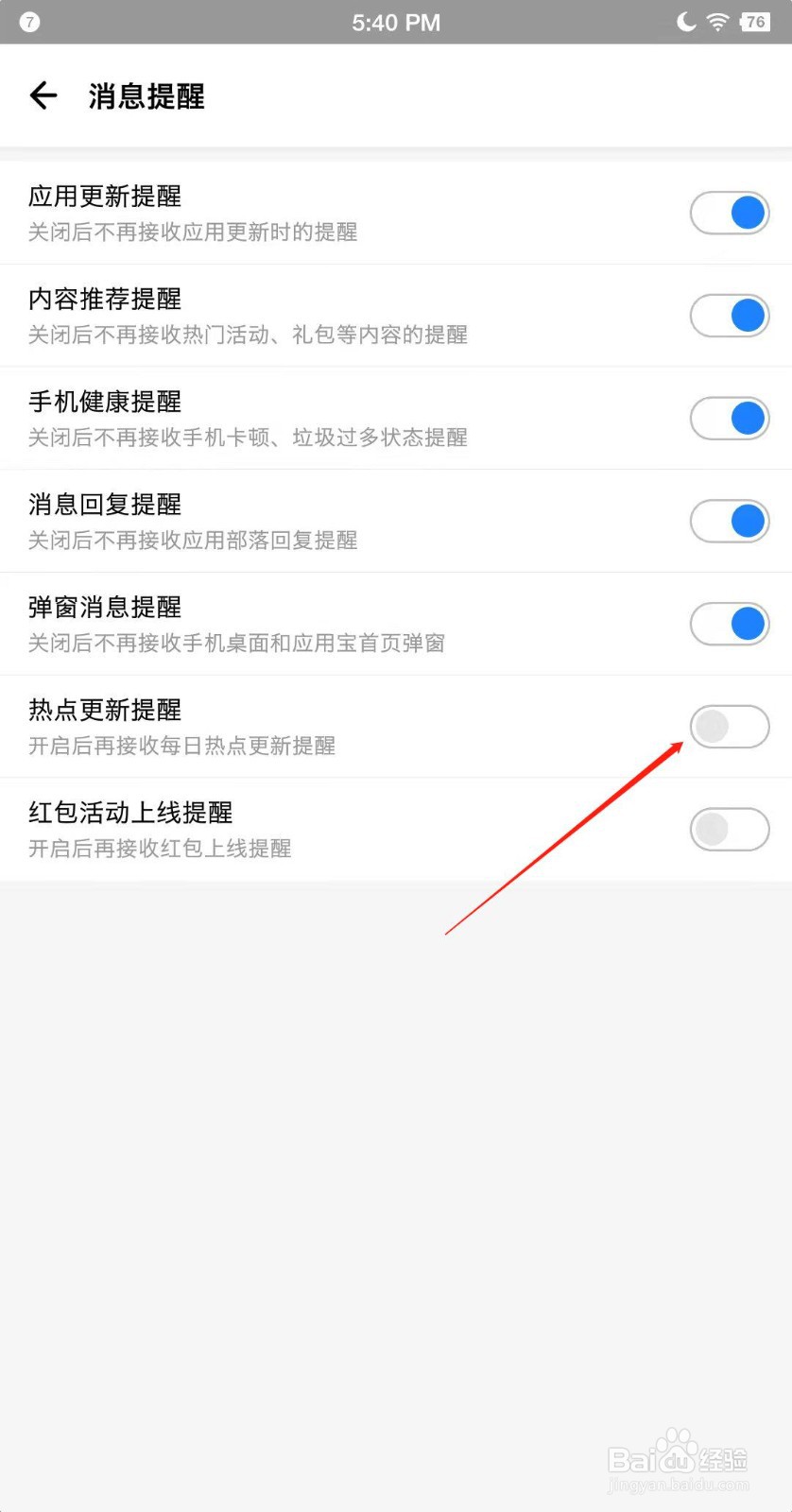Viewport: 792px width, 1512px height.
Task: Tap the back arrow beside 消息提醒 title
Action: click(x=43, y=95)
